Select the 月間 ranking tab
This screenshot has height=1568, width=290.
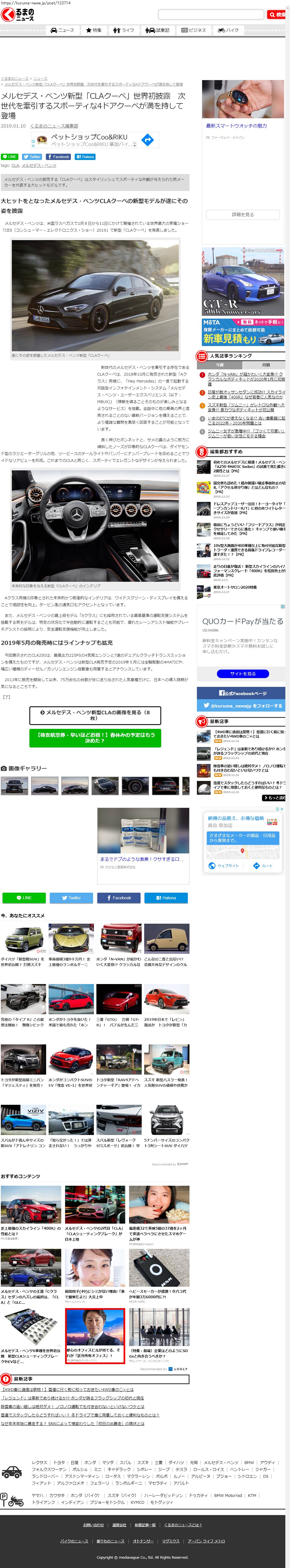(266, 365)
